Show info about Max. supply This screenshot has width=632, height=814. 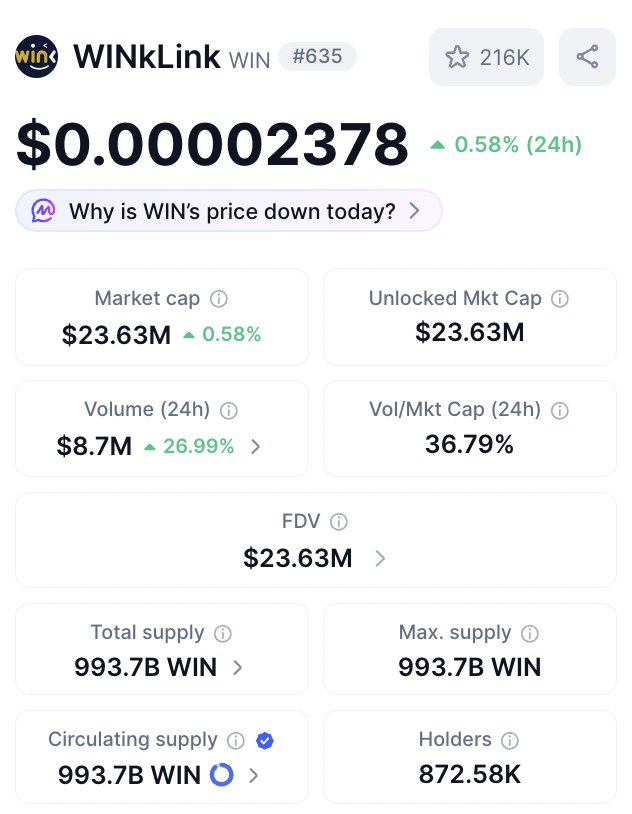pos(530,633)
